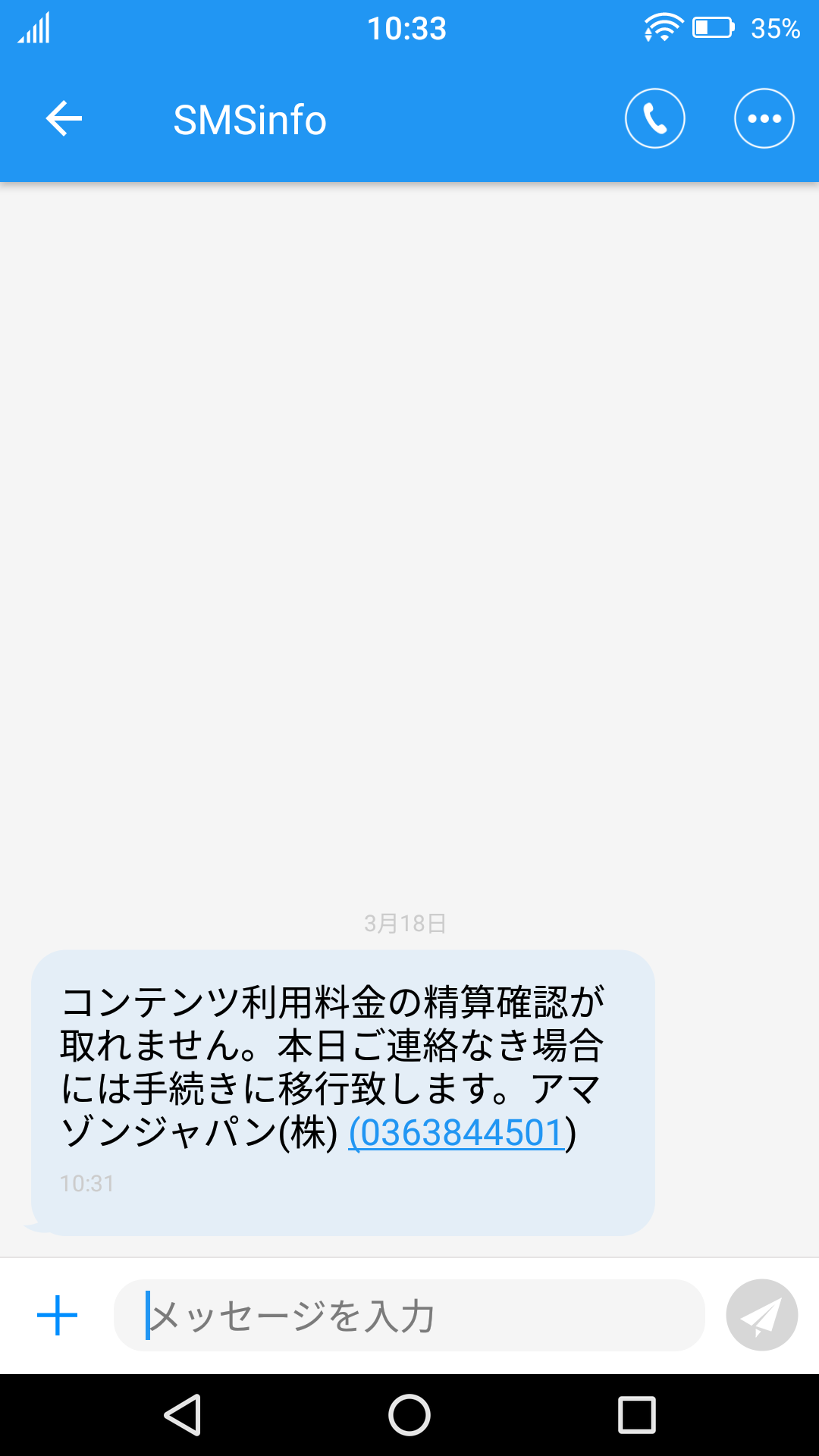Open the three-dot more options menu
This screenshot has width=819, height=1456.
point(764,118)
